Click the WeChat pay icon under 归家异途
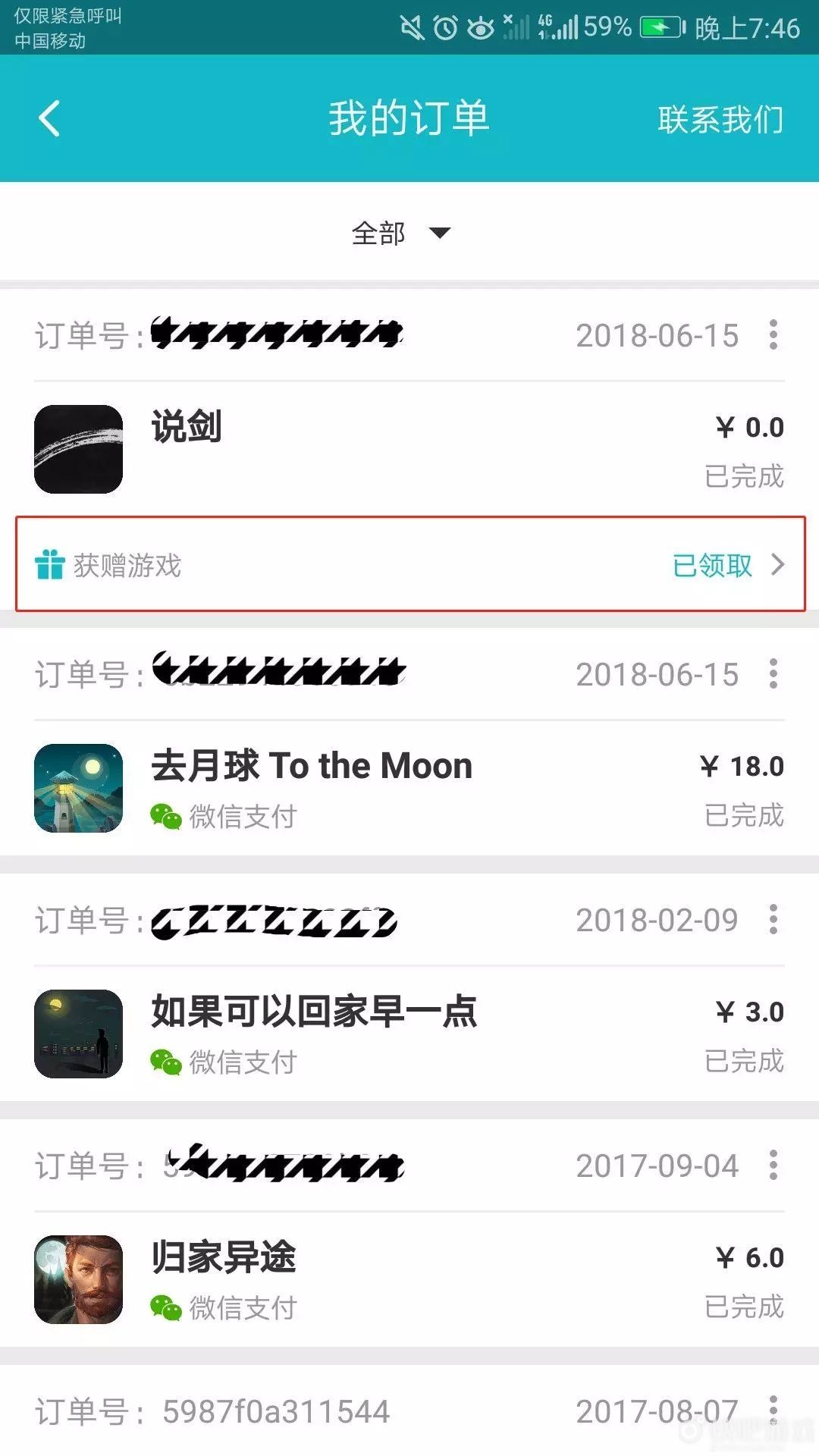Screen dimensions: 819x1456 click(x=163, y=1307)
